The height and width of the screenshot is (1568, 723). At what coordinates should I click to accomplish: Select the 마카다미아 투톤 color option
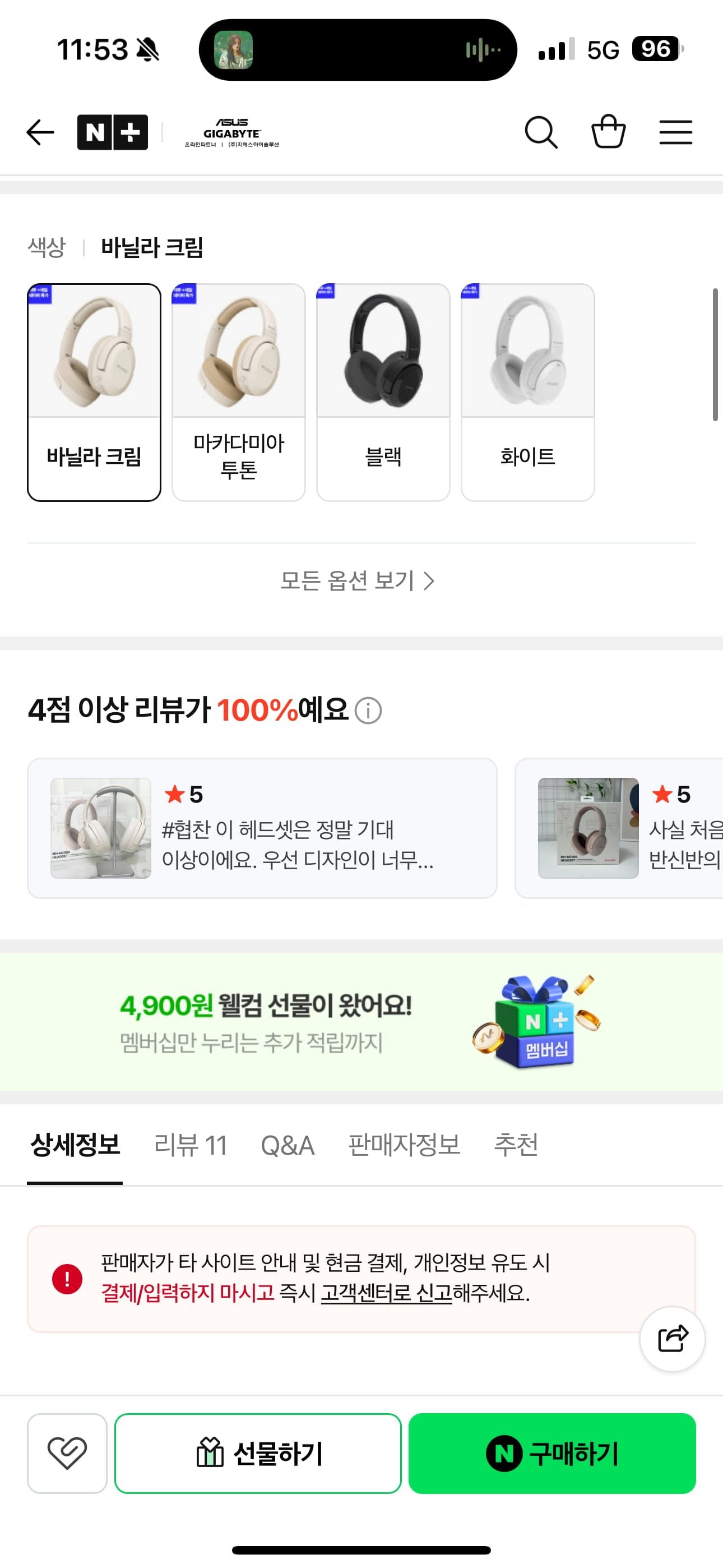(x=239, y=393)
